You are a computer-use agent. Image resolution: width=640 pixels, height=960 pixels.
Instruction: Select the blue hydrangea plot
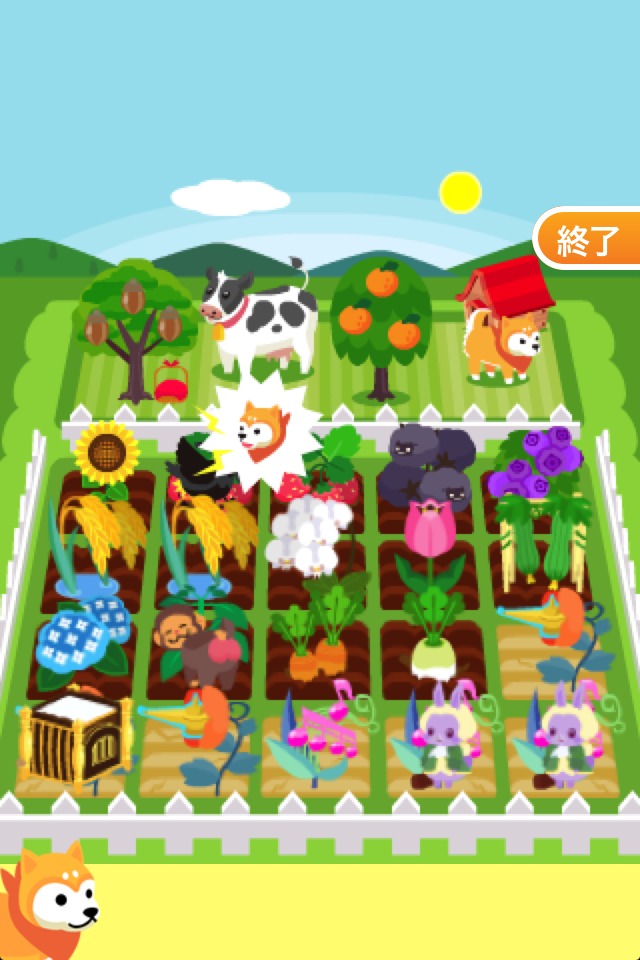pyautogui.click(x=85, y=640)
